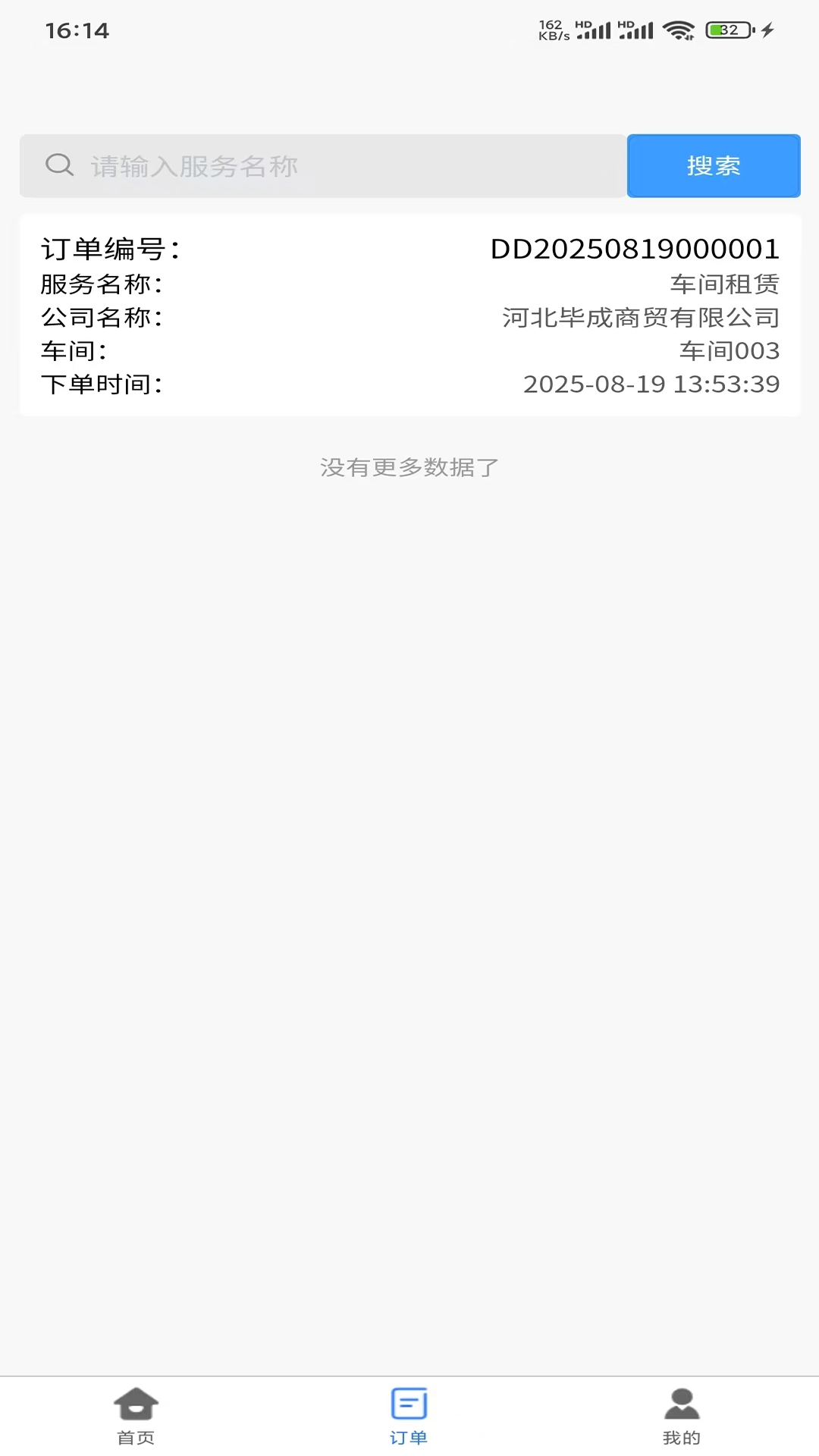Tap the charging lightning icon
819x1456 pixels.
pos(766,29)
